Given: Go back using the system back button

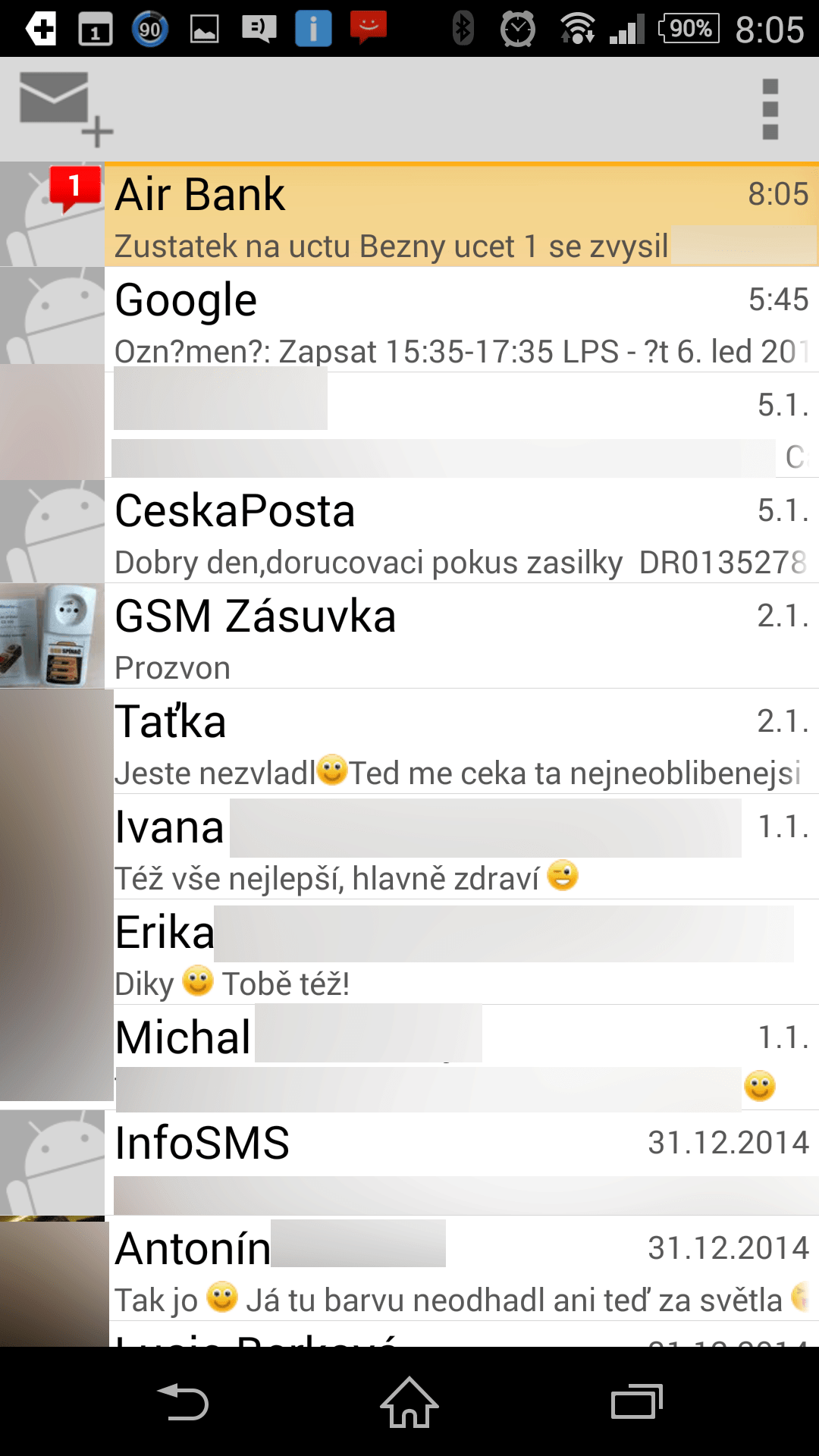Looking at the screenshot, I should (182, 1402).
